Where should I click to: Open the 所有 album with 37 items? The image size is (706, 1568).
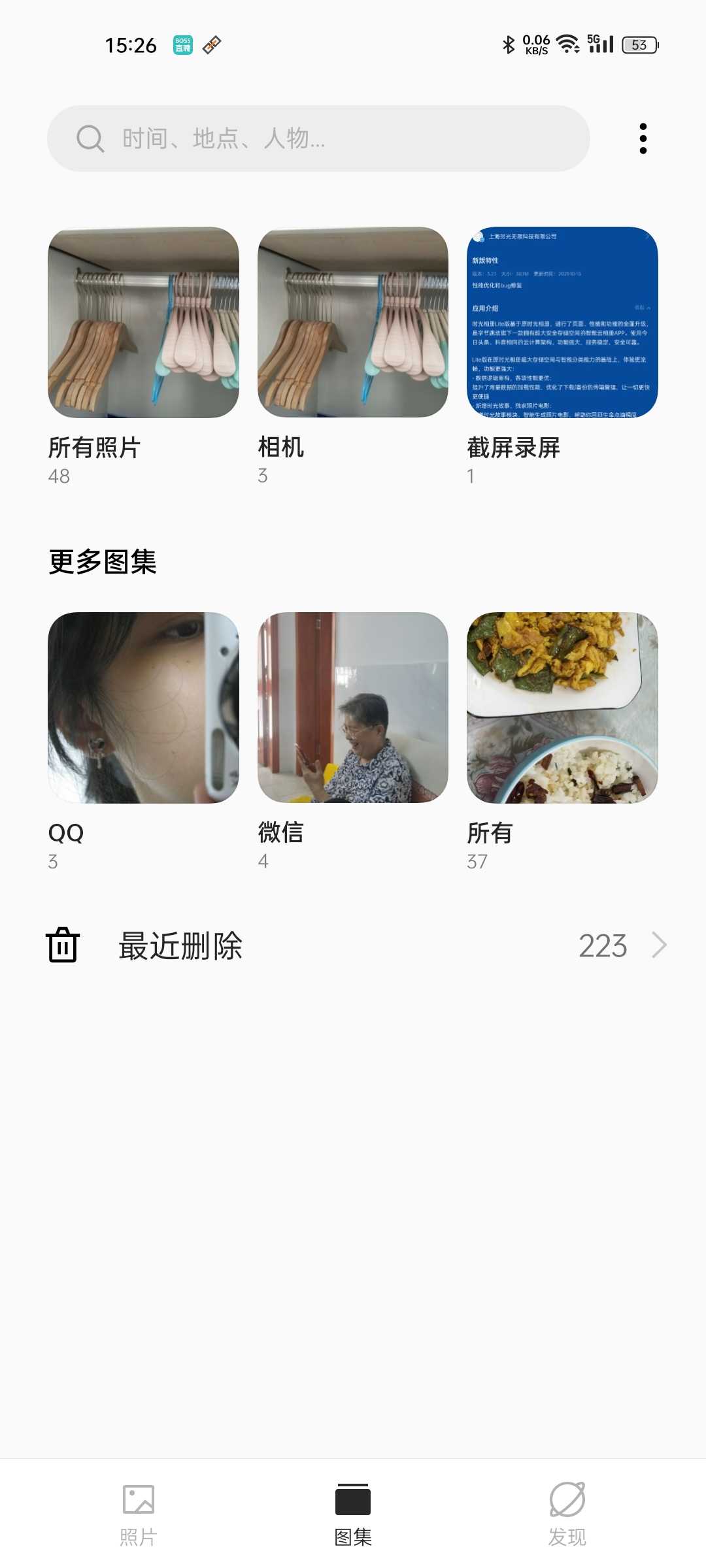(x=562, y=708)
